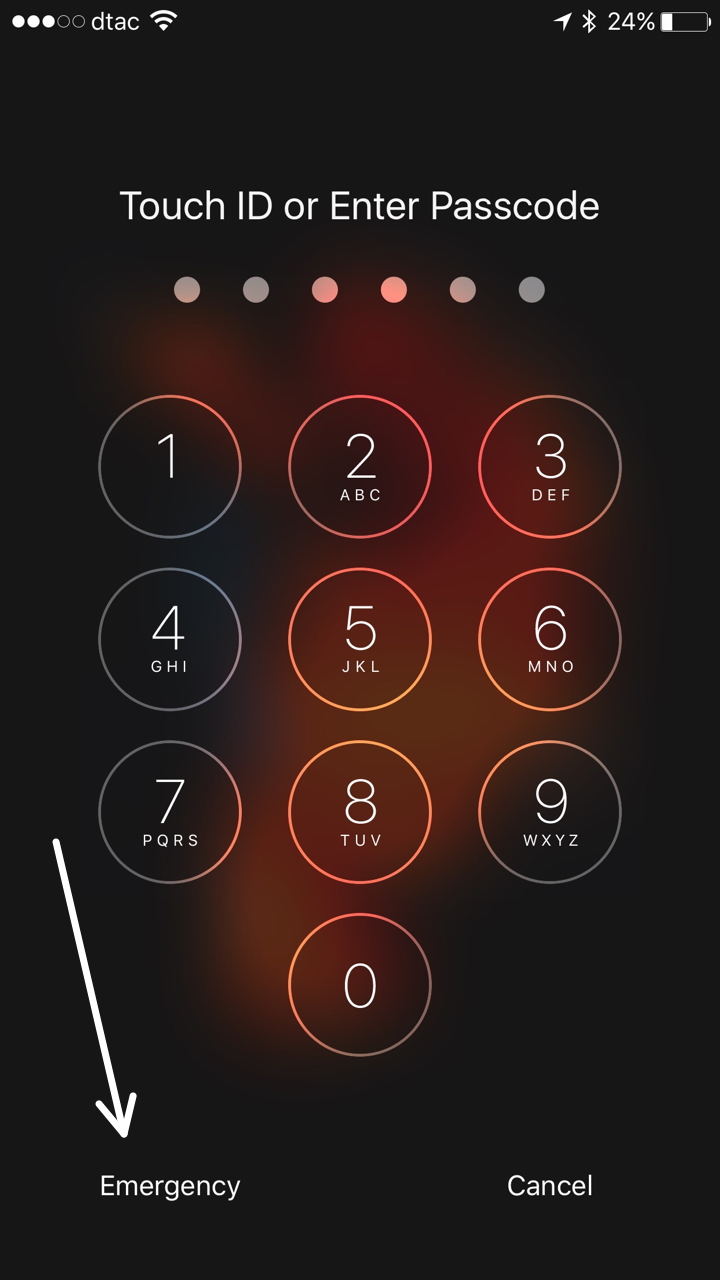Cancel passcode entry
This screenshot has width=720, height=1280.
click(550, 1186)
